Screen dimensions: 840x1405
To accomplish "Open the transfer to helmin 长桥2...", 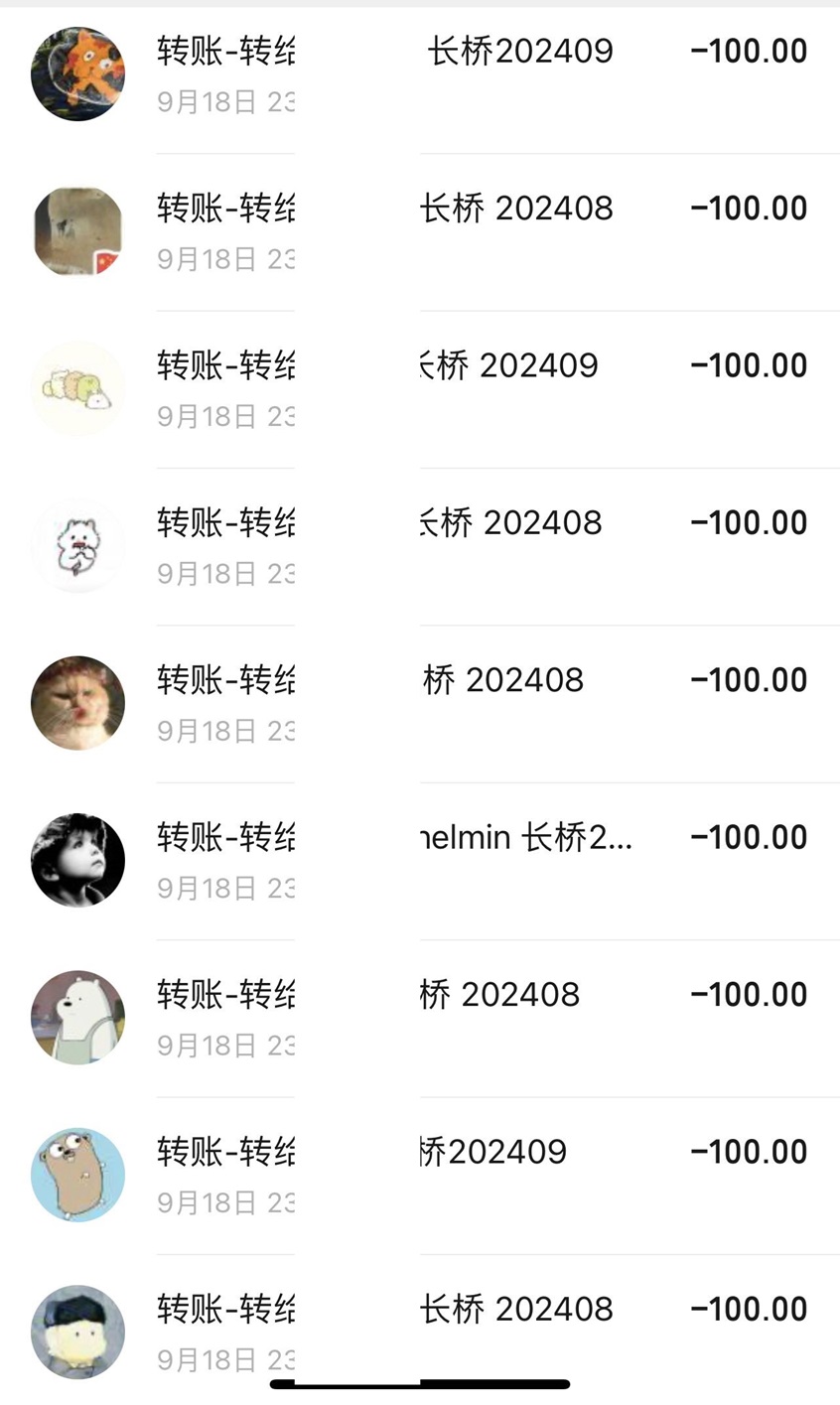I will [420, 861].
